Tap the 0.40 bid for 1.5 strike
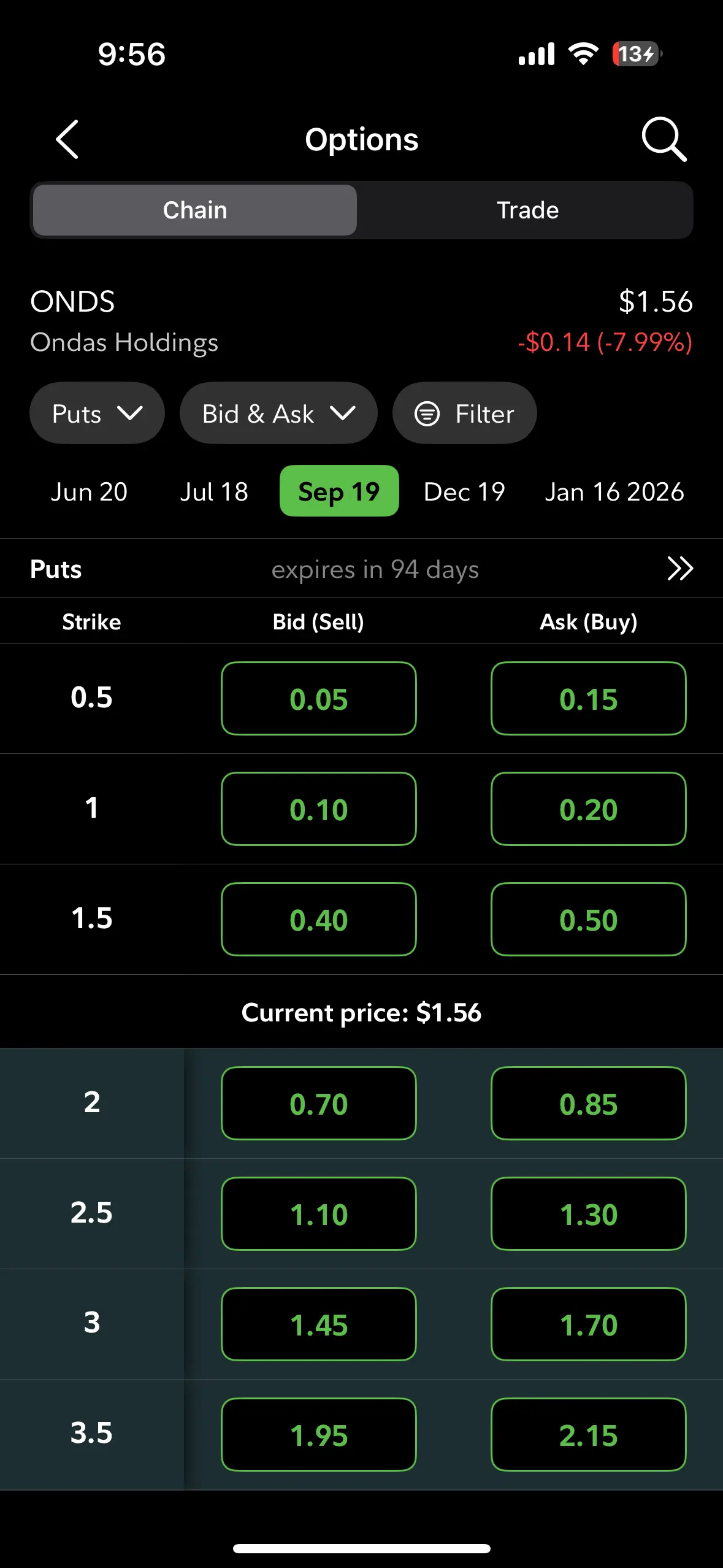The width and height of the screenshot is (723, 1568). (x=319, y=920)
